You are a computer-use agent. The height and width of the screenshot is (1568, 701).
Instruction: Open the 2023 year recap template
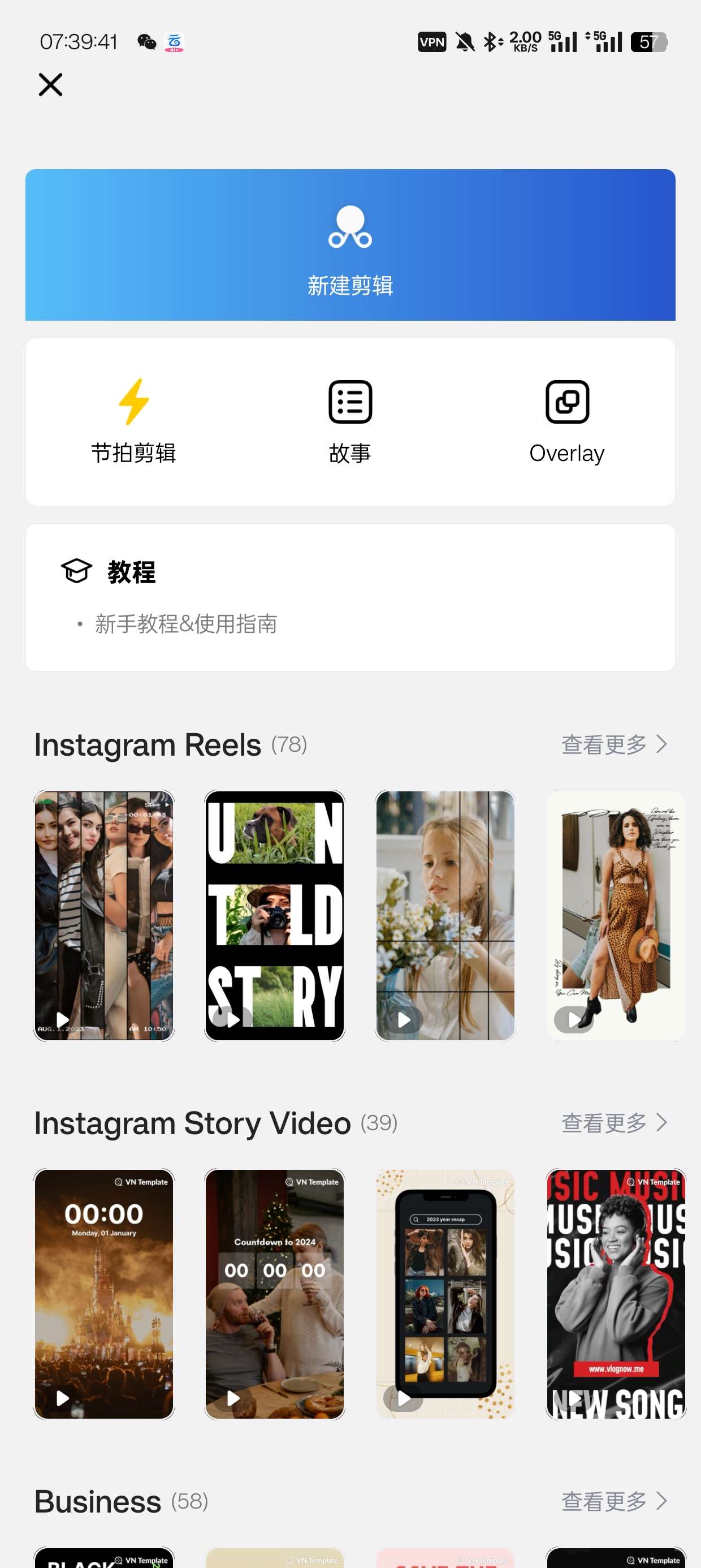[445, 1294]
